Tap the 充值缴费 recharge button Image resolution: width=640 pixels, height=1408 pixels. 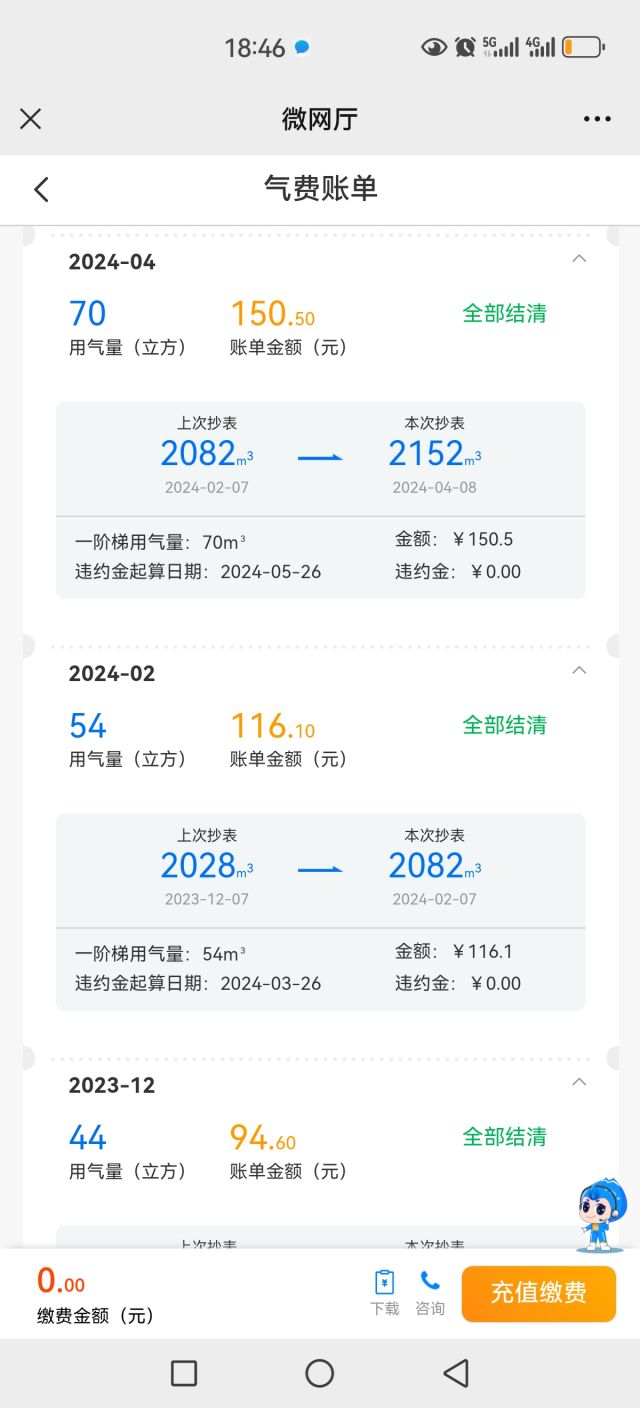coord(538,1293)
